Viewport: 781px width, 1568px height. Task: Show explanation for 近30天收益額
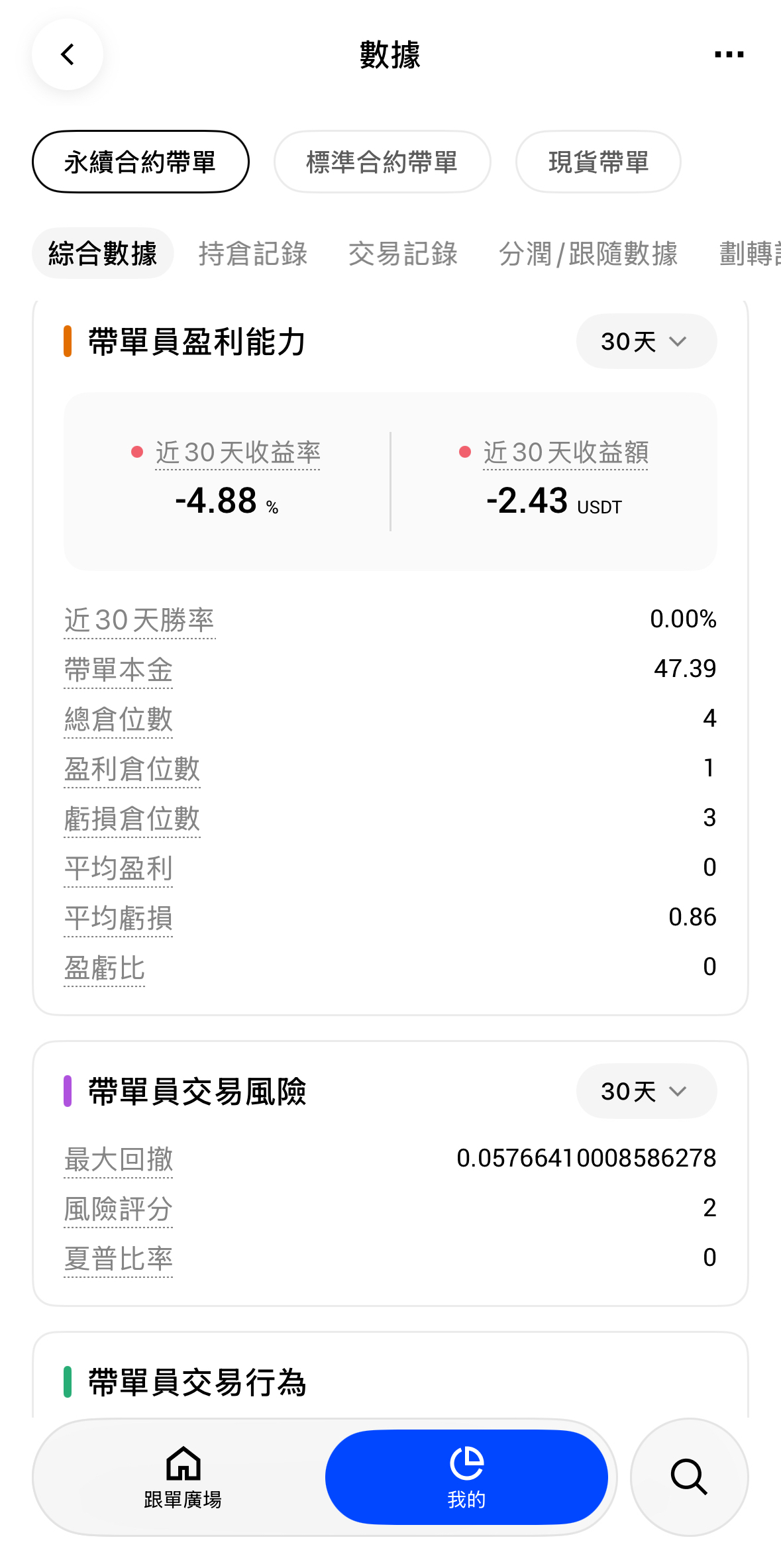click(x=566, y=453)
